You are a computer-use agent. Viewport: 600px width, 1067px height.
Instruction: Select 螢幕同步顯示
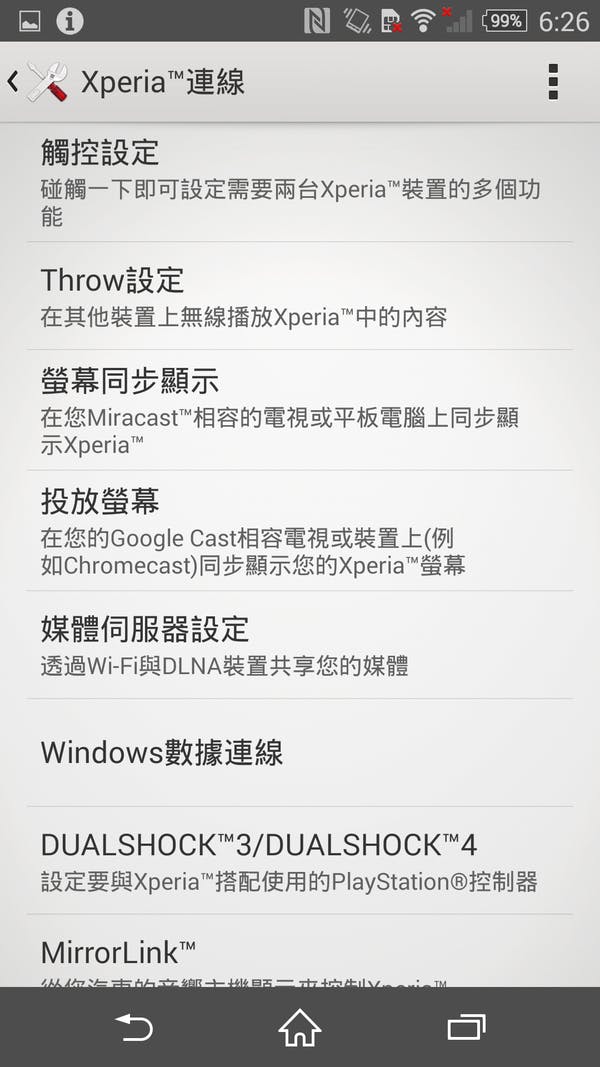point(300,411)
